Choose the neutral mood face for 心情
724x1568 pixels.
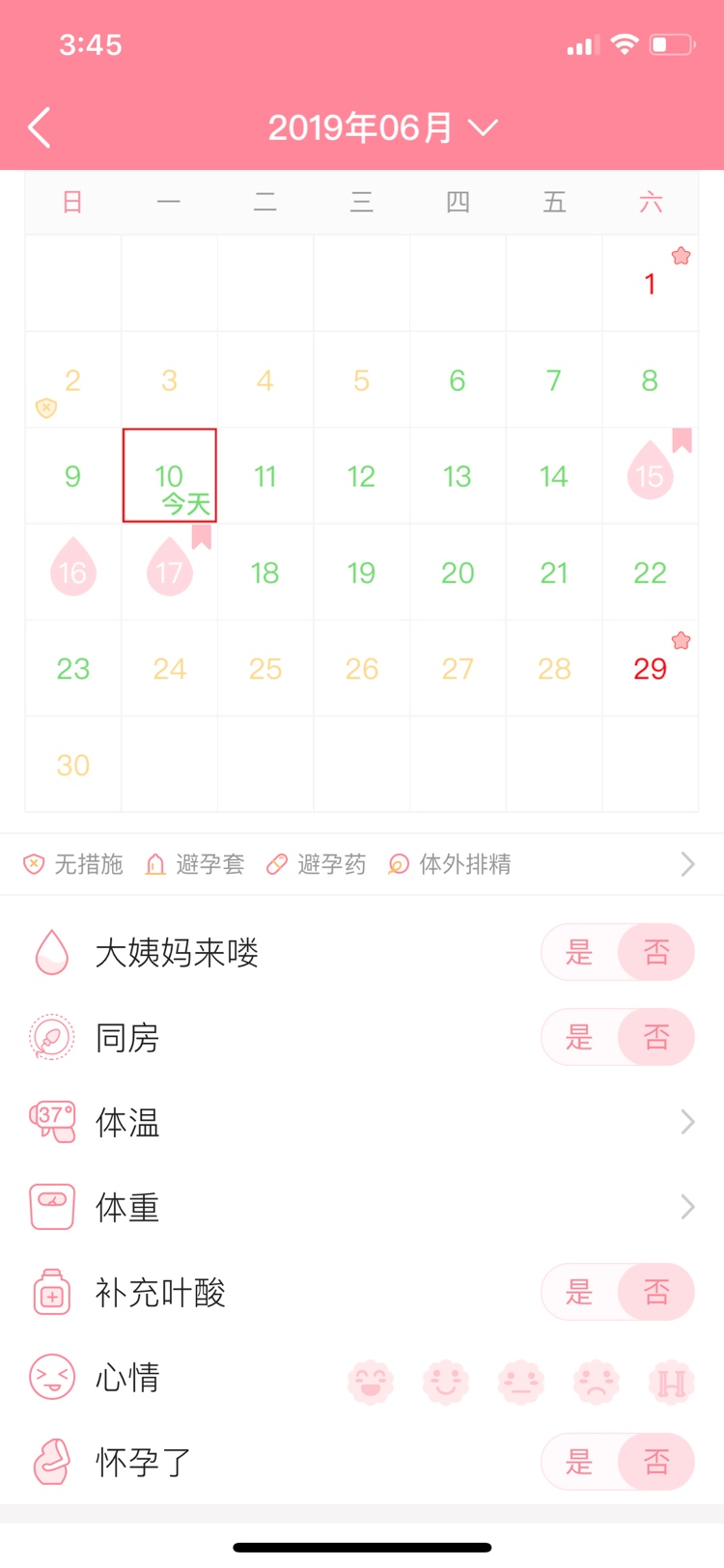521,1382
